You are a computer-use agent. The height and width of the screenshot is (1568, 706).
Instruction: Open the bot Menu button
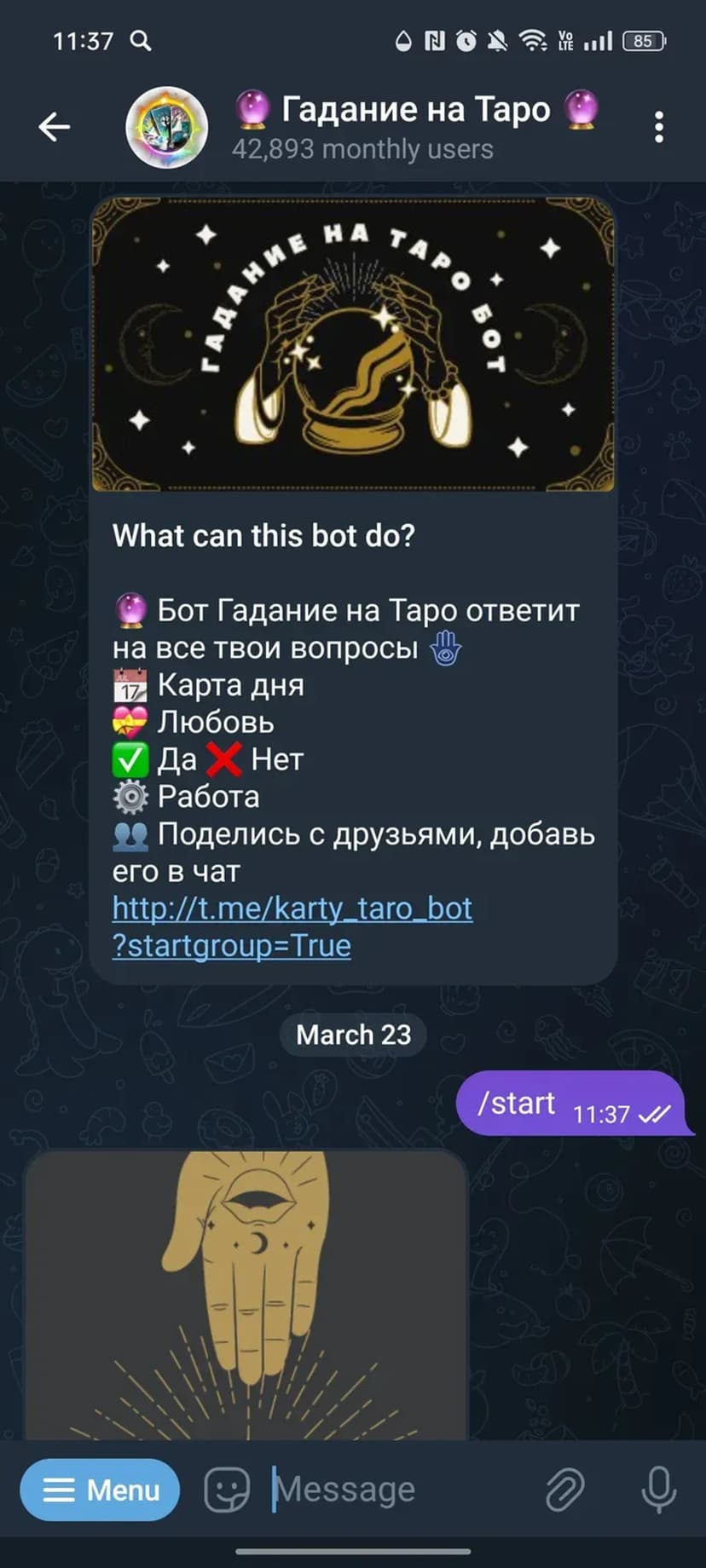100,1490
